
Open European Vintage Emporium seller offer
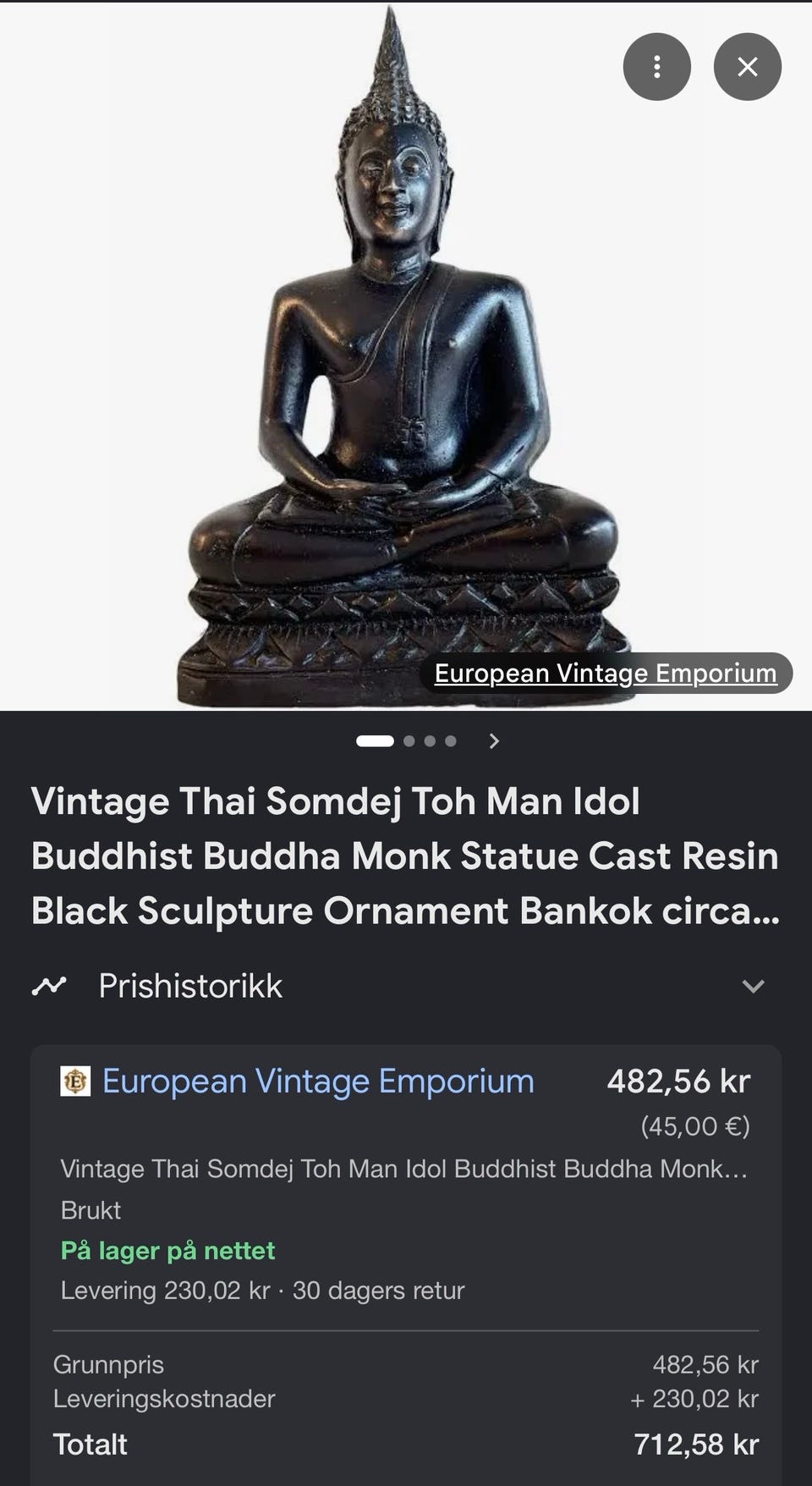(x=318, y=1081)
